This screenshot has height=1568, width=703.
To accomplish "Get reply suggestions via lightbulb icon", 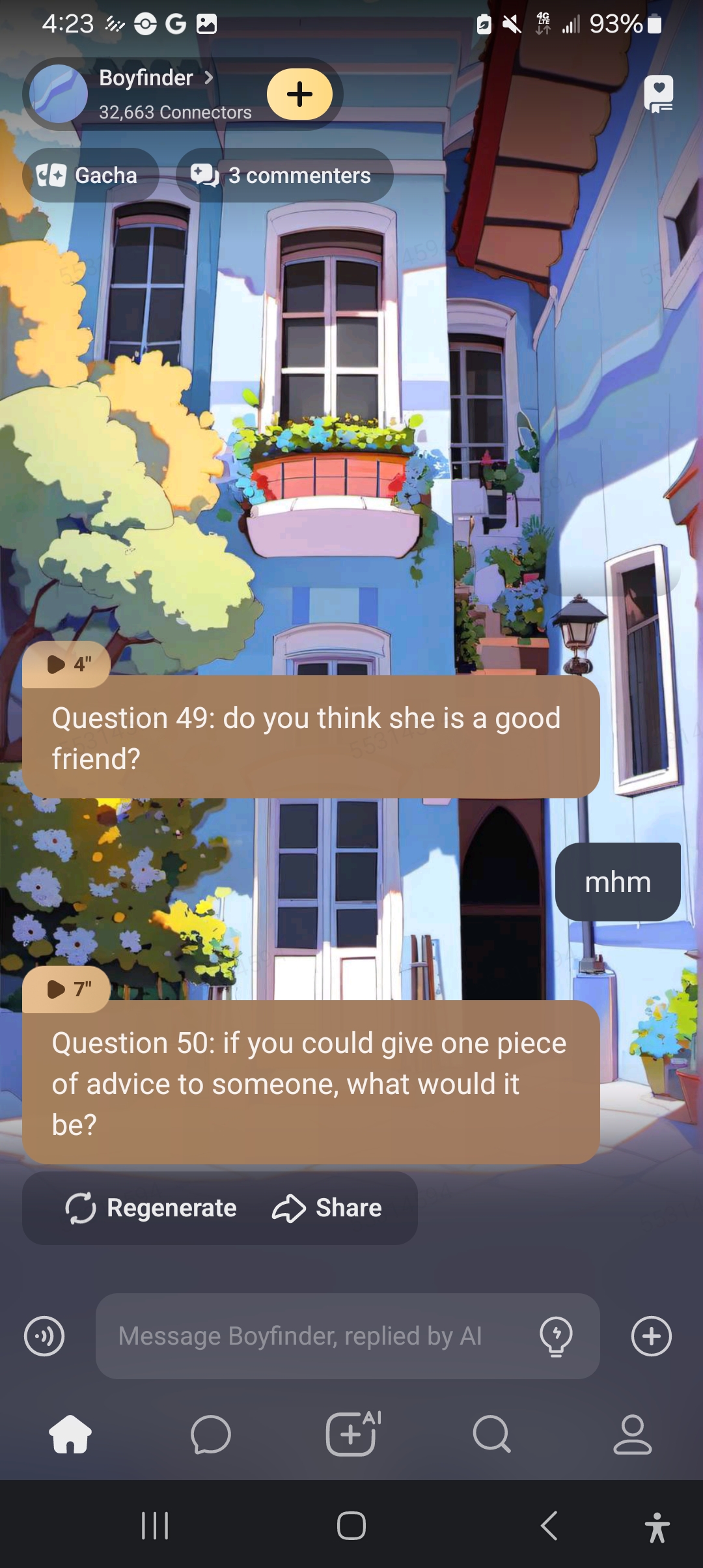I will [556, 1336].
